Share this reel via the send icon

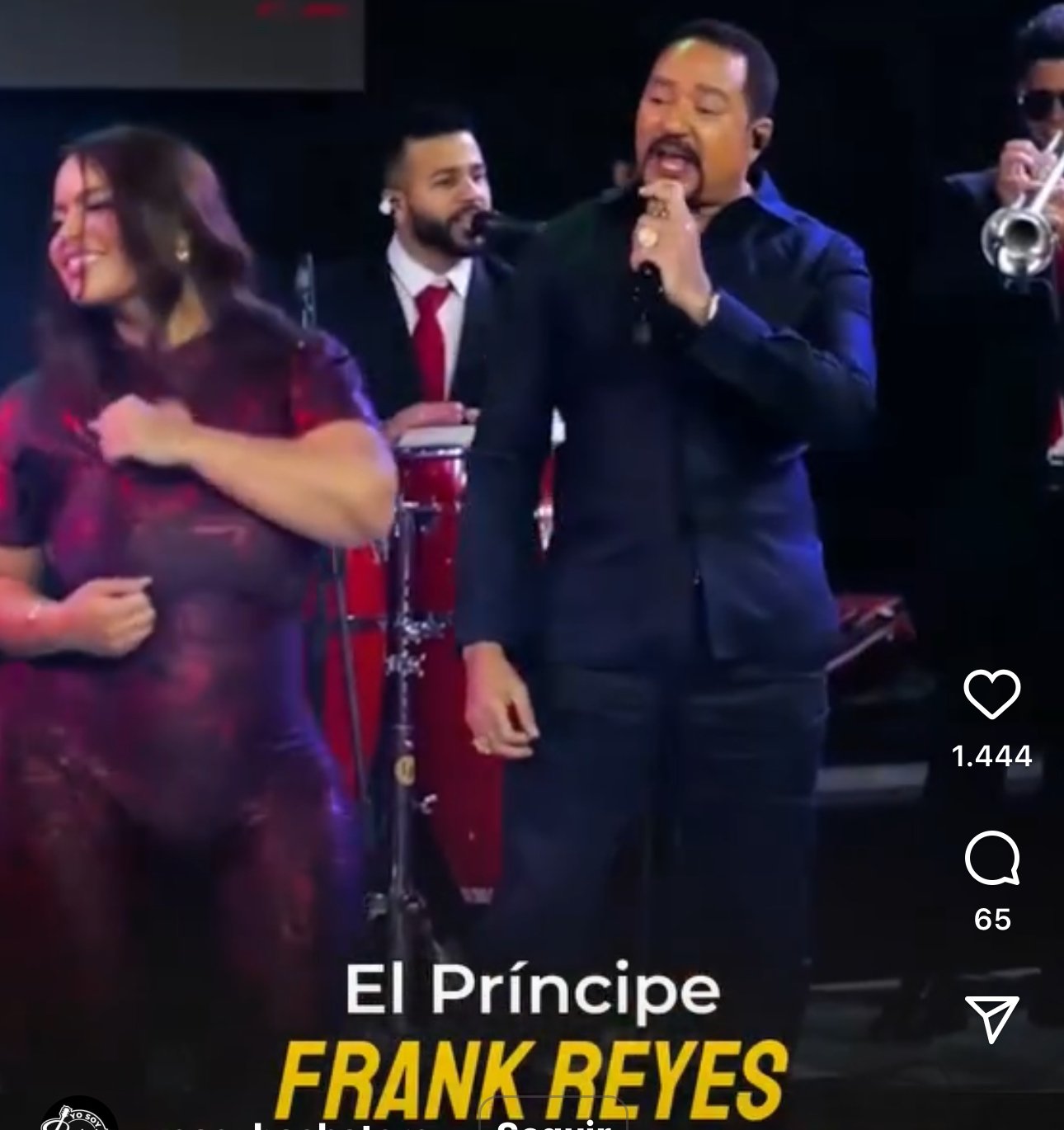(991, 1018)
